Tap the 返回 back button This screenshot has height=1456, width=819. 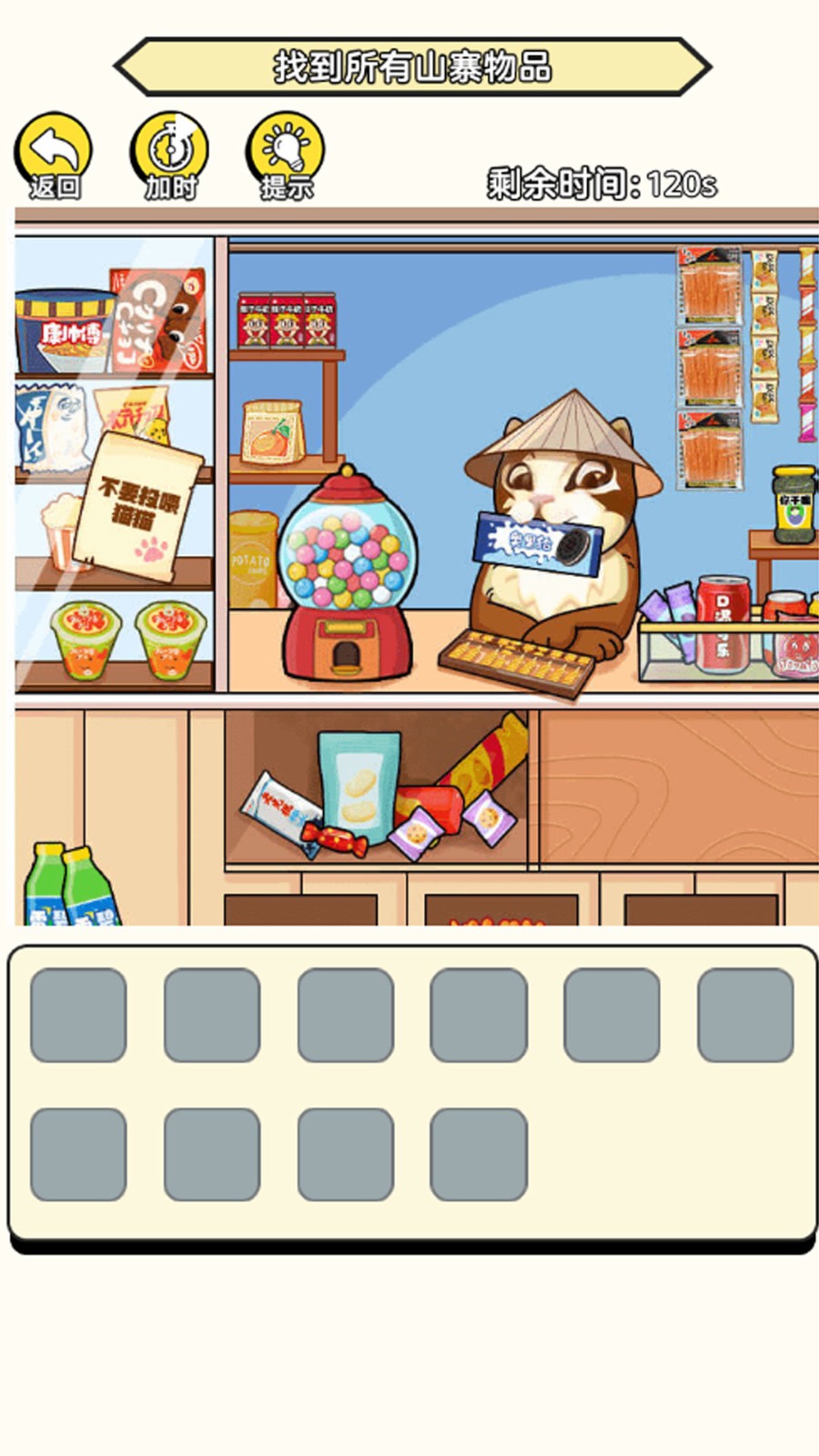[53, 156]
